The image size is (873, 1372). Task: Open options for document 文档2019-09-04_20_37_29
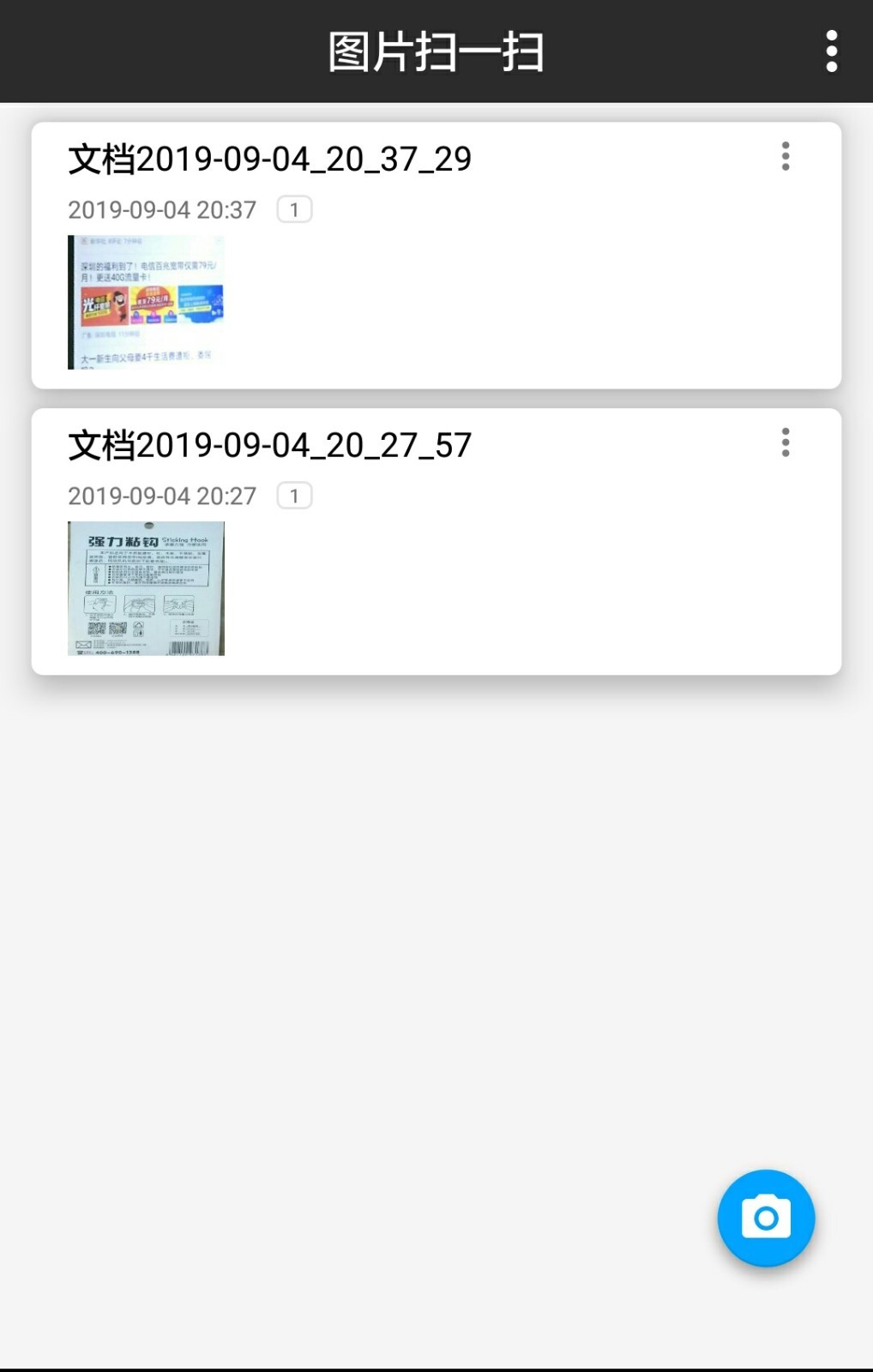pos(785,156)
